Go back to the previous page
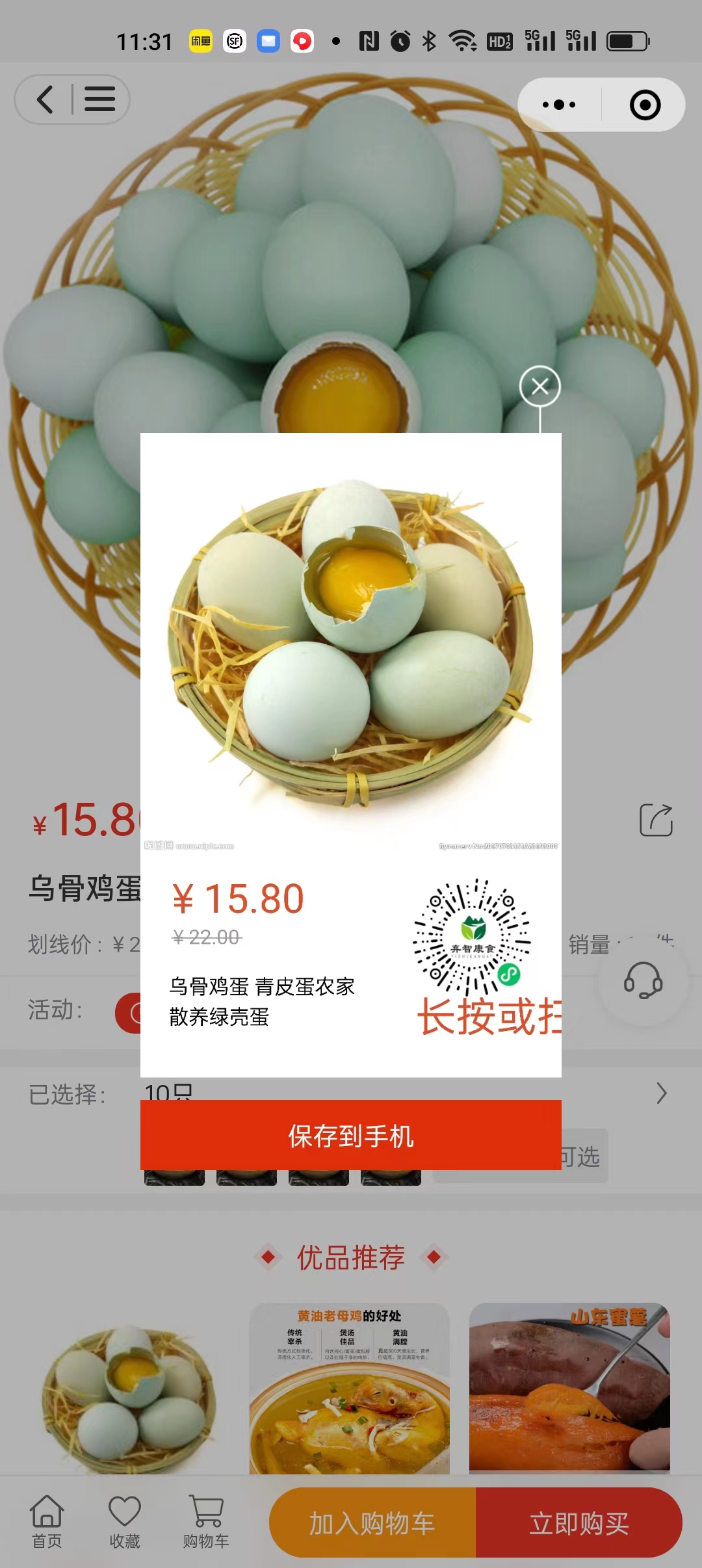702x1568 pixels. 45,99
